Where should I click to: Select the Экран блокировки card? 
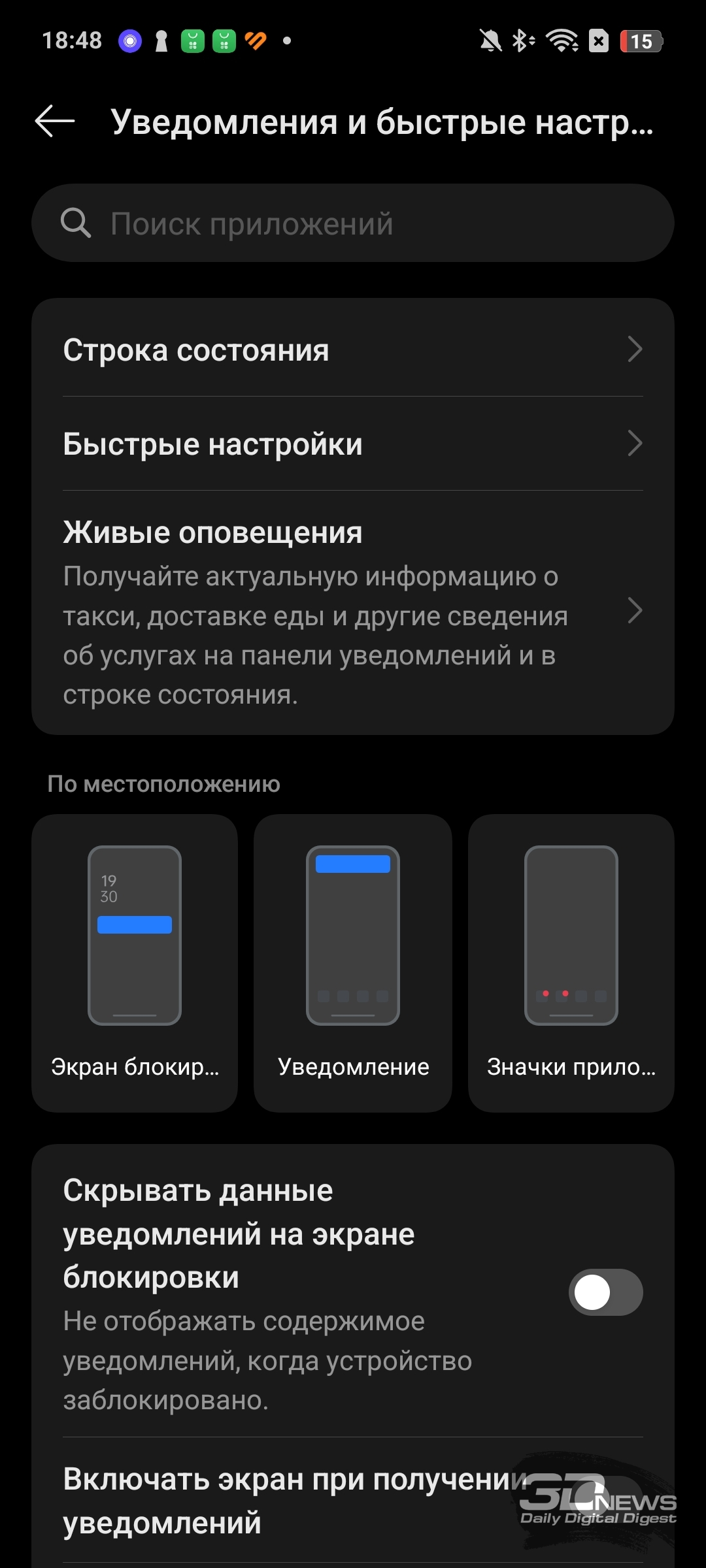(x=135, y=963)
